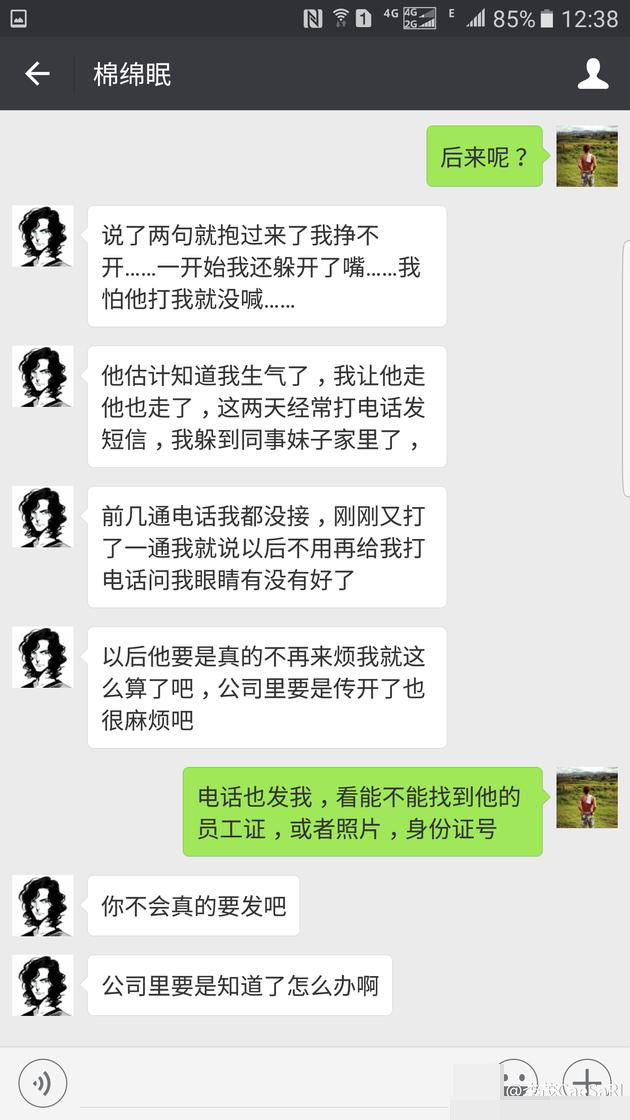630x1120 pixels.
Task: Tap my avatar beside the 后来呢？ message
Action: pyautogui.click(x=587, y=156)
